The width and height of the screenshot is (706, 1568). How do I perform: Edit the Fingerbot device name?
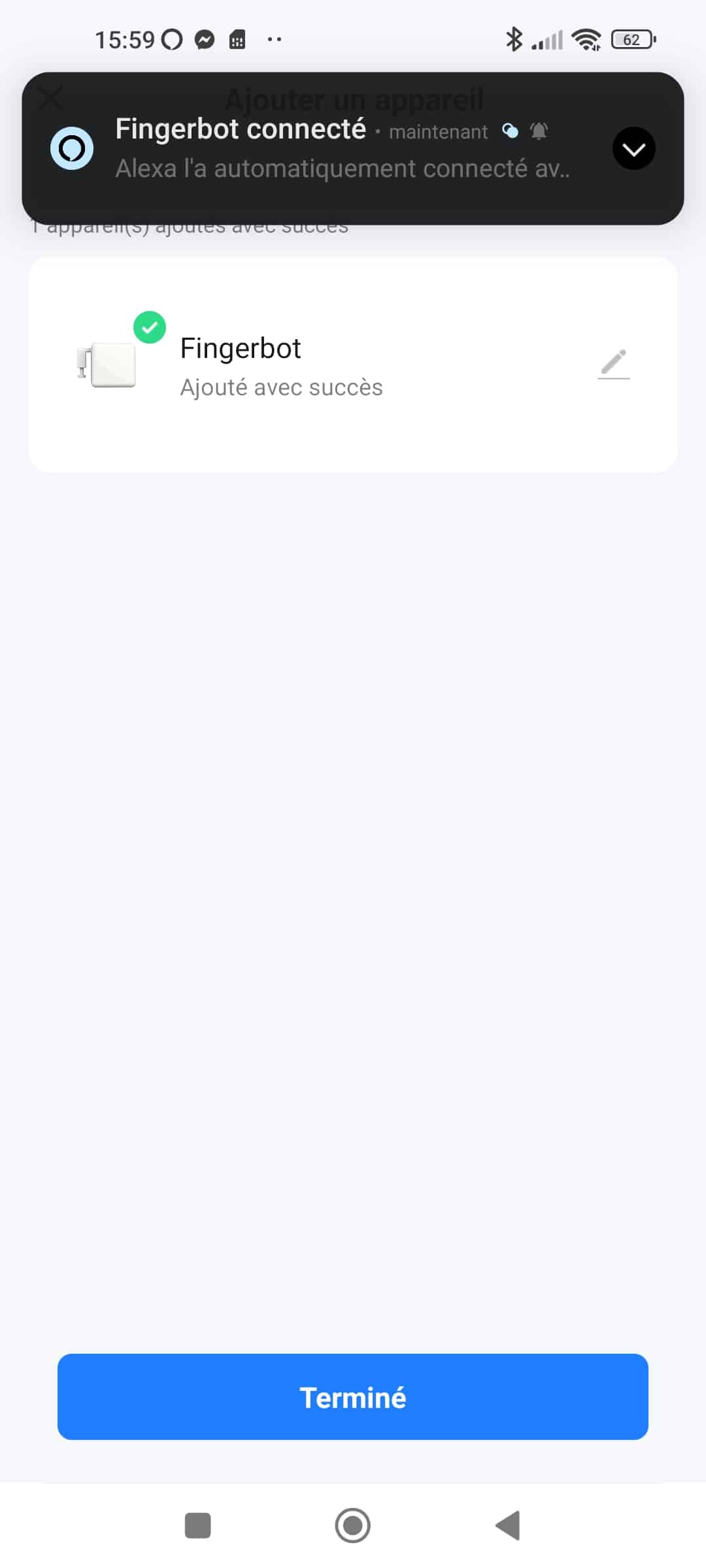613,365
